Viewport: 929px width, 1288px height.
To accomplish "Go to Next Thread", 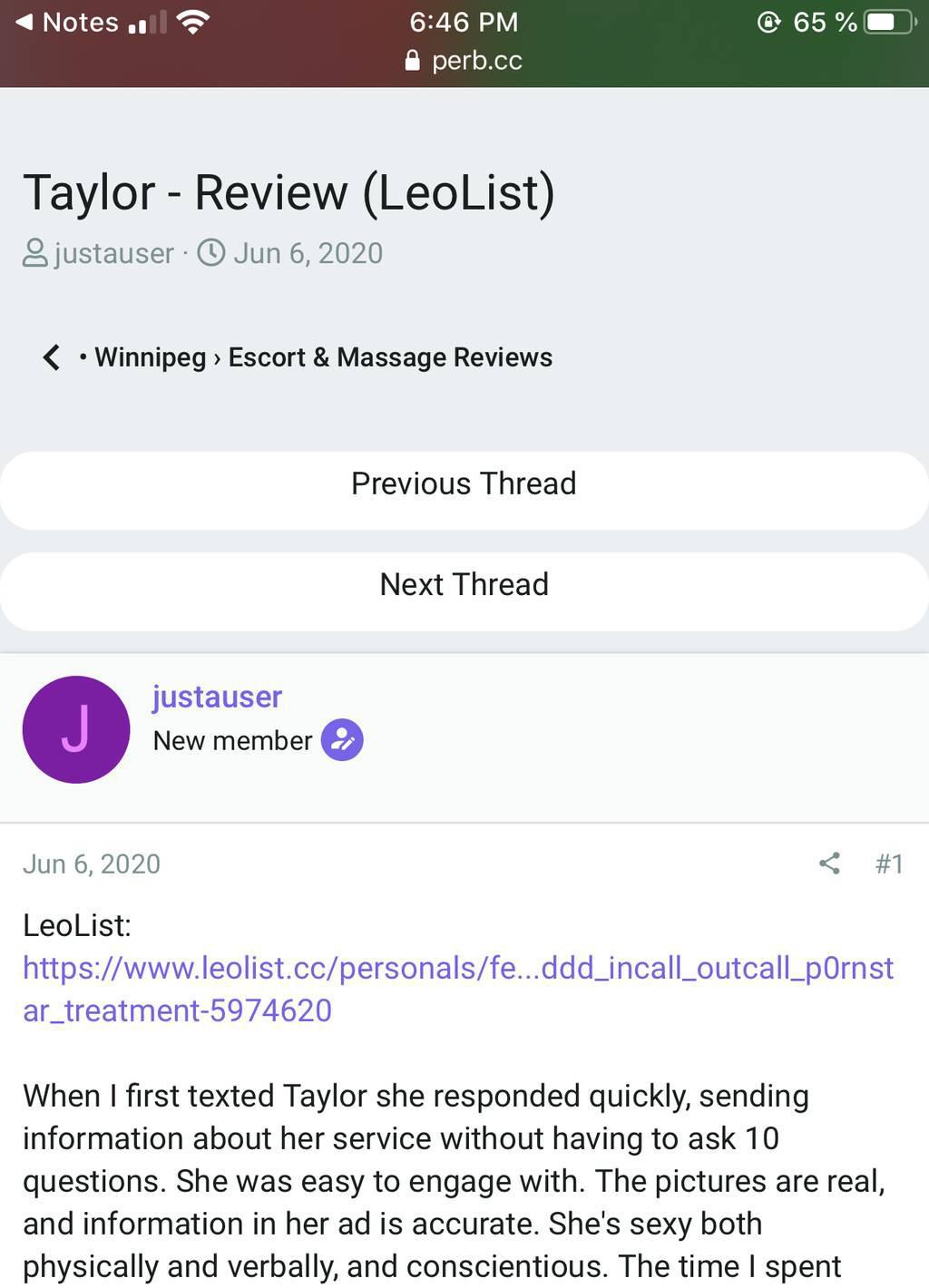I will point(464,584).
